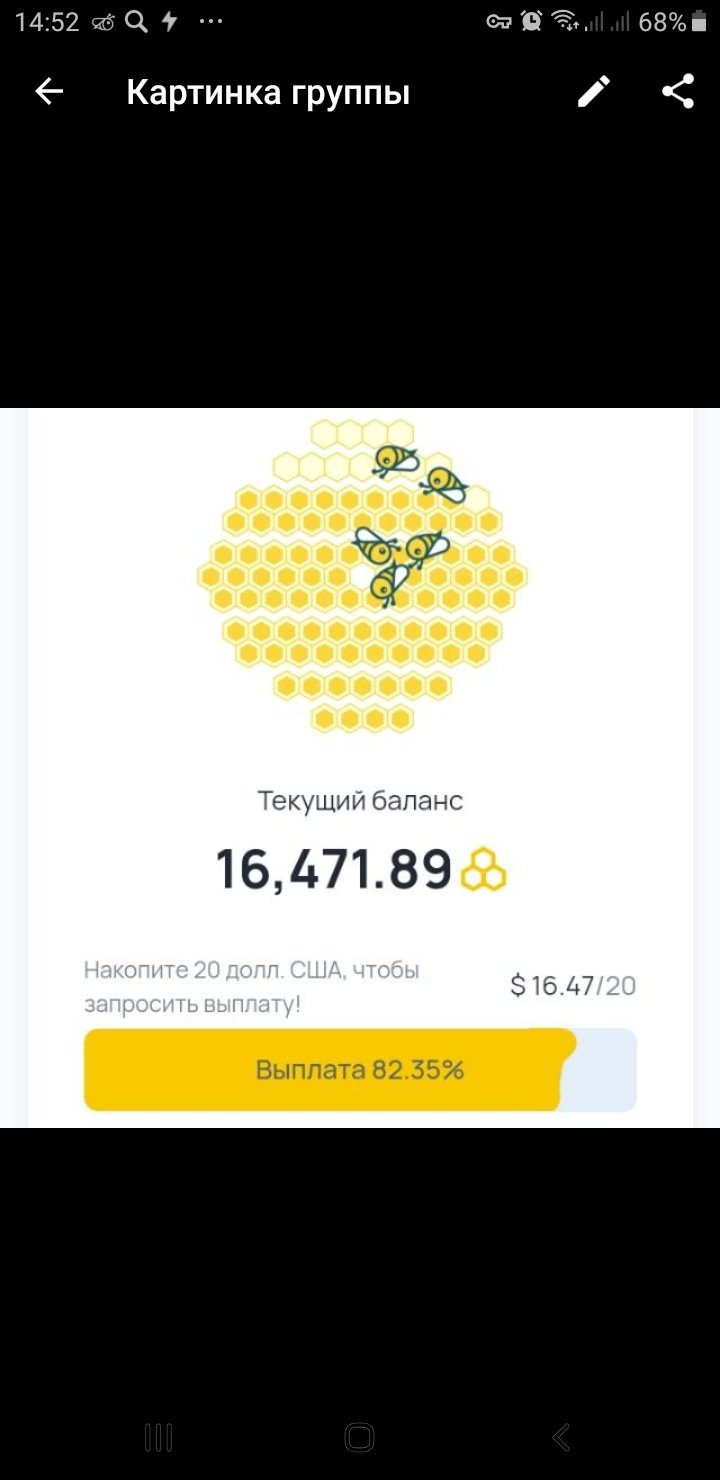Tap the Выплата 82.35% progress bar
The image size is (720, 1480).
click(x=360, y=1069)
